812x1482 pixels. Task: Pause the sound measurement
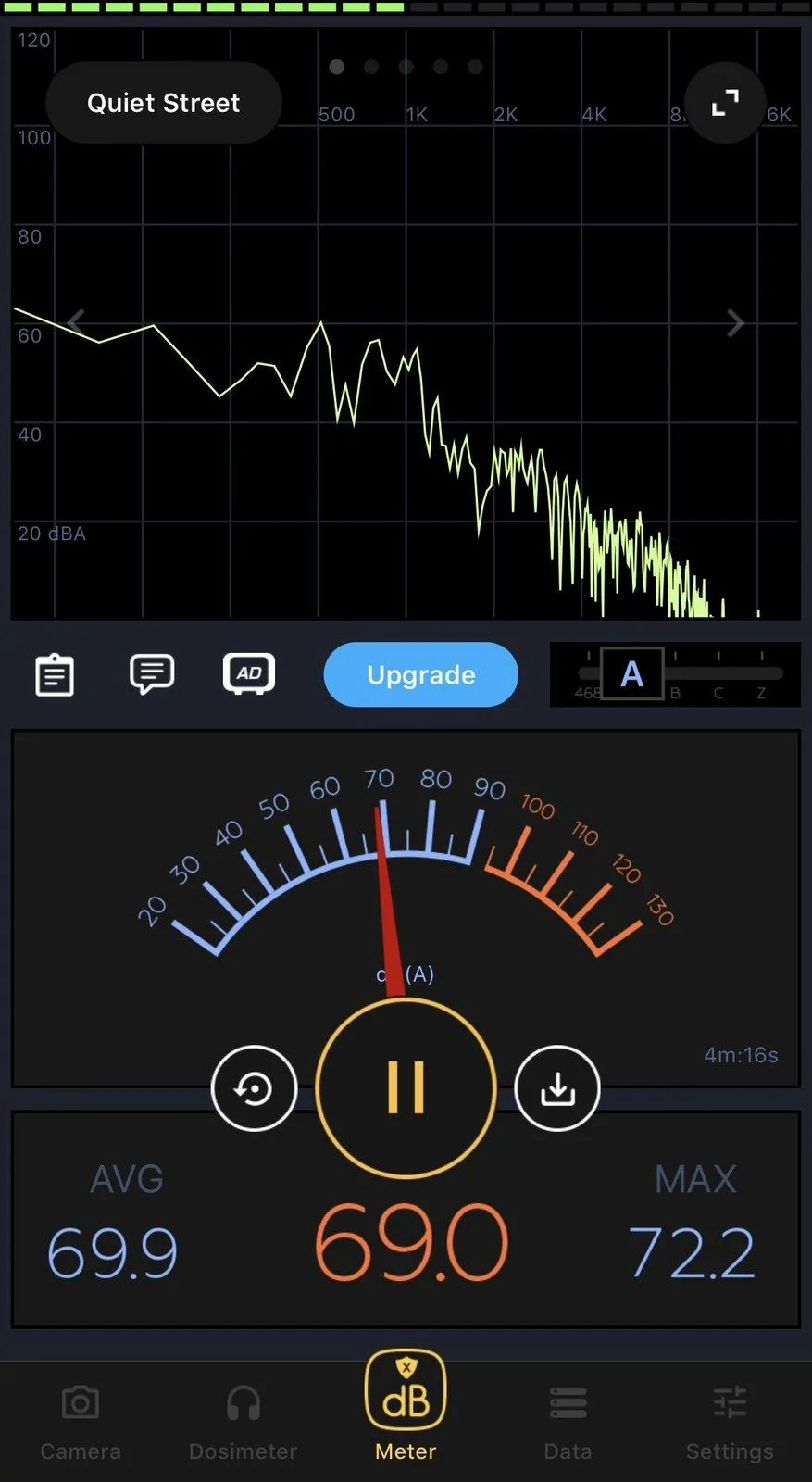tap(406, 1087)
